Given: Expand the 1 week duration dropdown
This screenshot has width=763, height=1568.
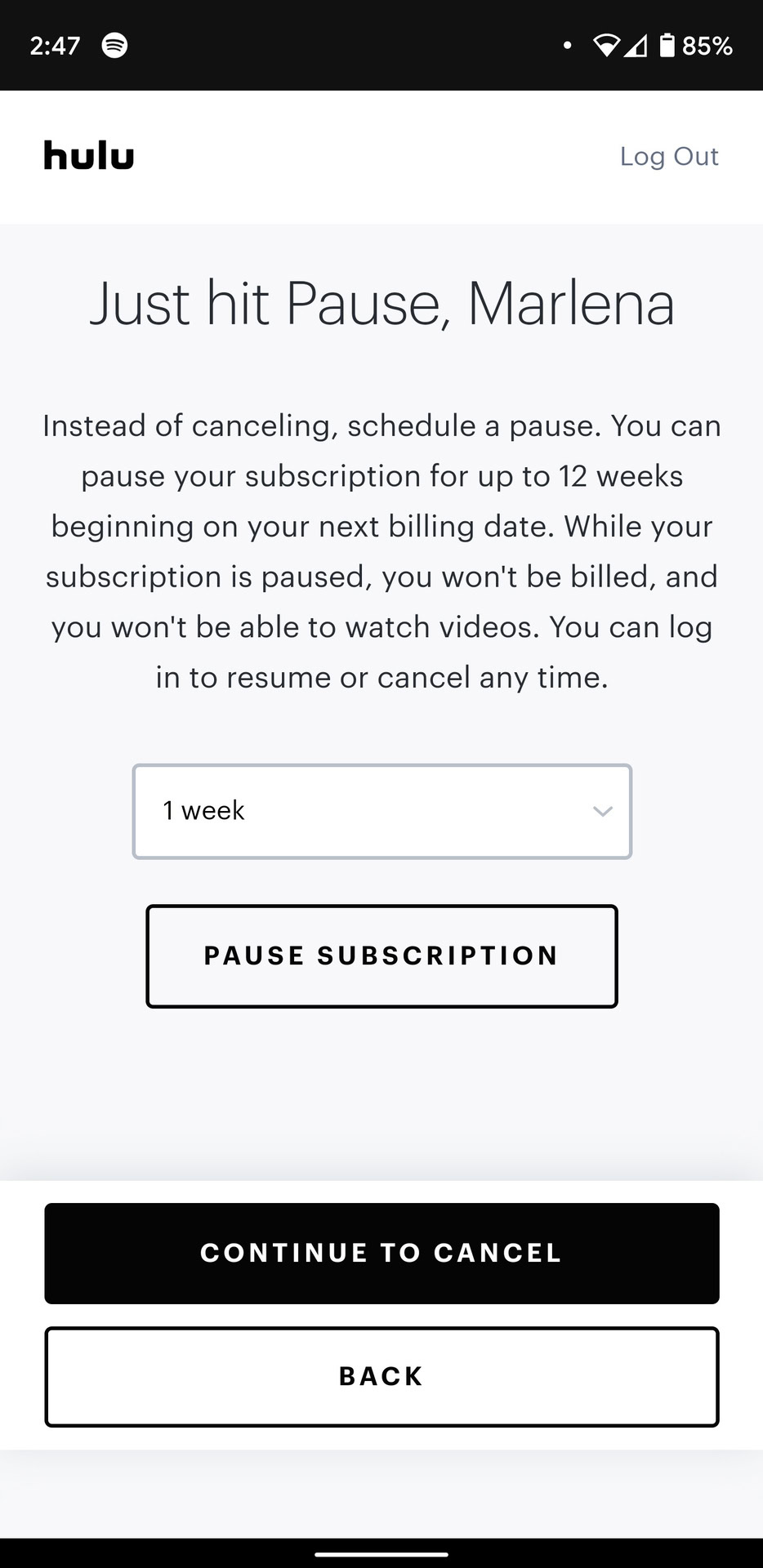Looking at the screenshot, I should pyautogui.click(x=381, y=811).
